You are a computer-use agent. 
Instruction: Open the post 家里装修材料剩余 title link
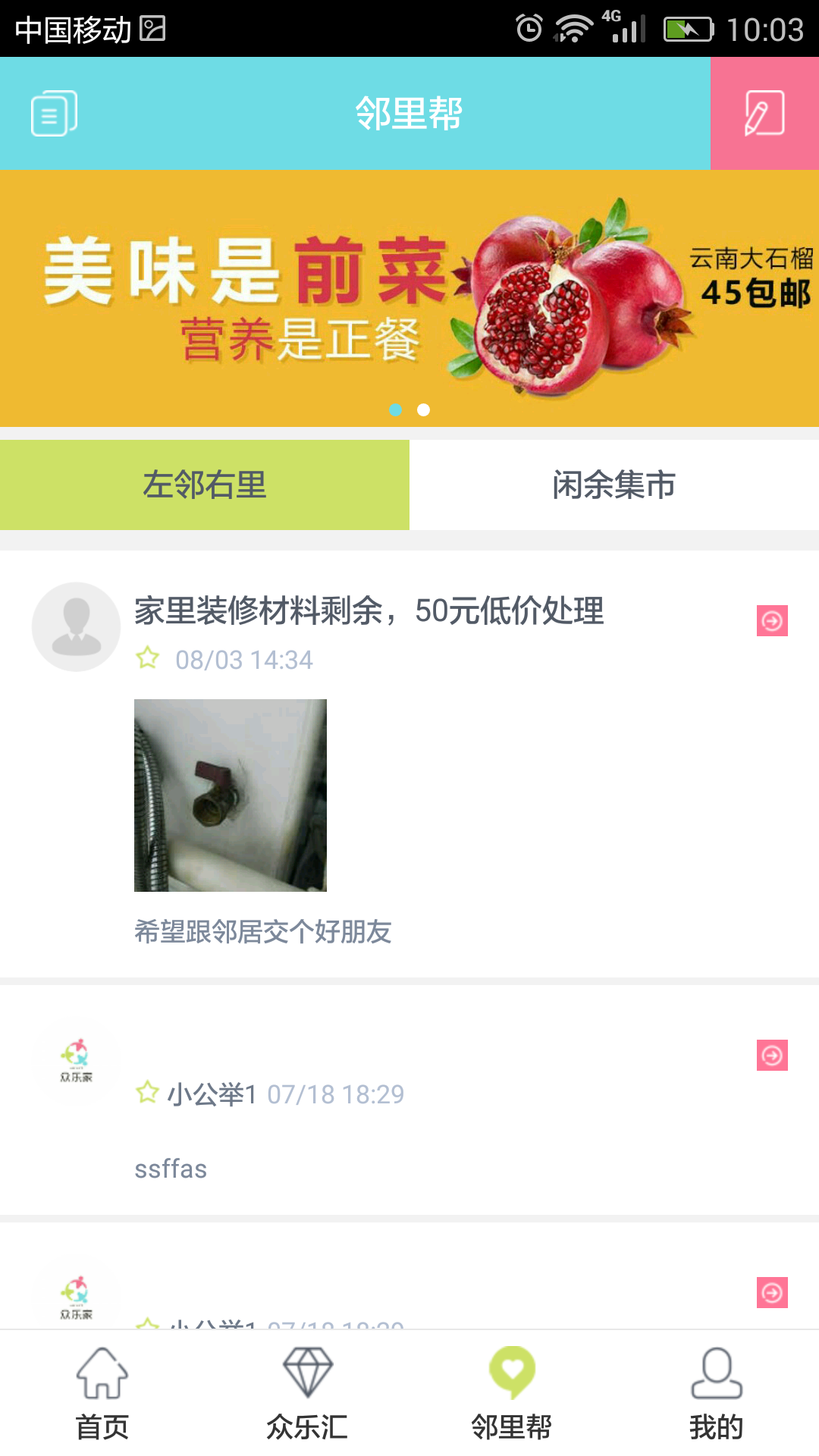coord(368,613)
